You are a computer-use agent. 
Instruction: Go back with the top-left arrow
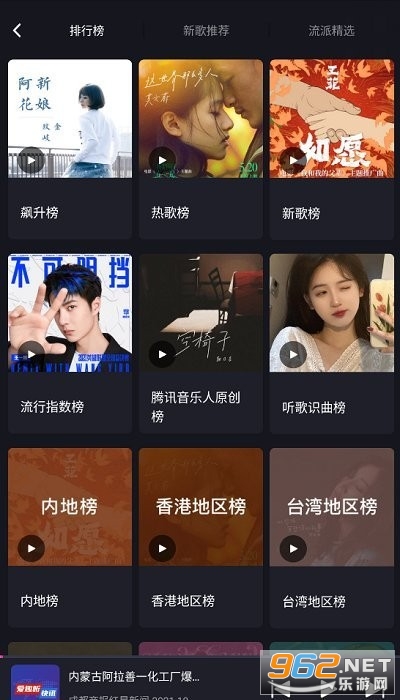coord(17,31)
